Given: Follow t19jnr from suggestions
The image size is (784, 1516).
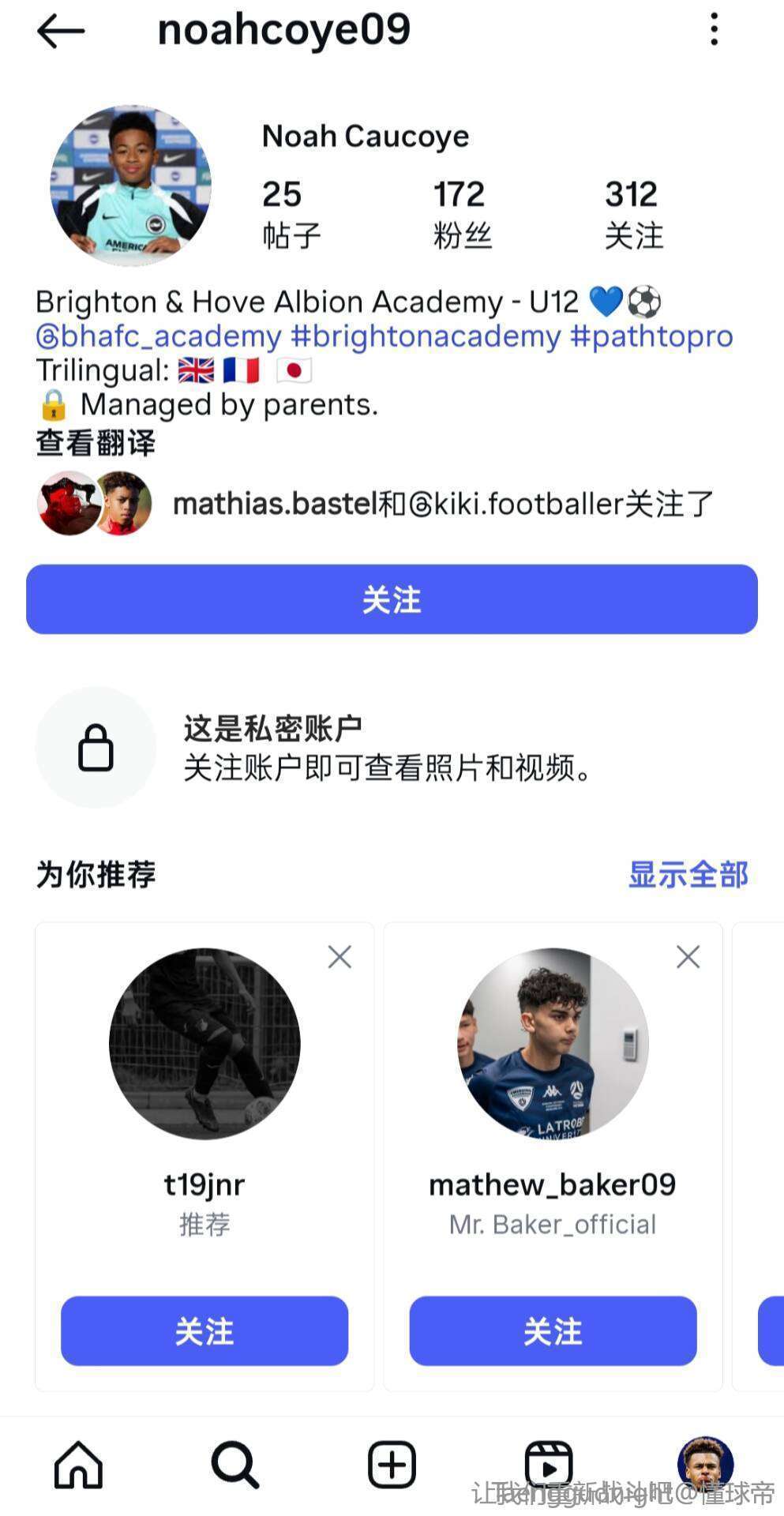Looking at the screenshot, I should [204, 1330].
